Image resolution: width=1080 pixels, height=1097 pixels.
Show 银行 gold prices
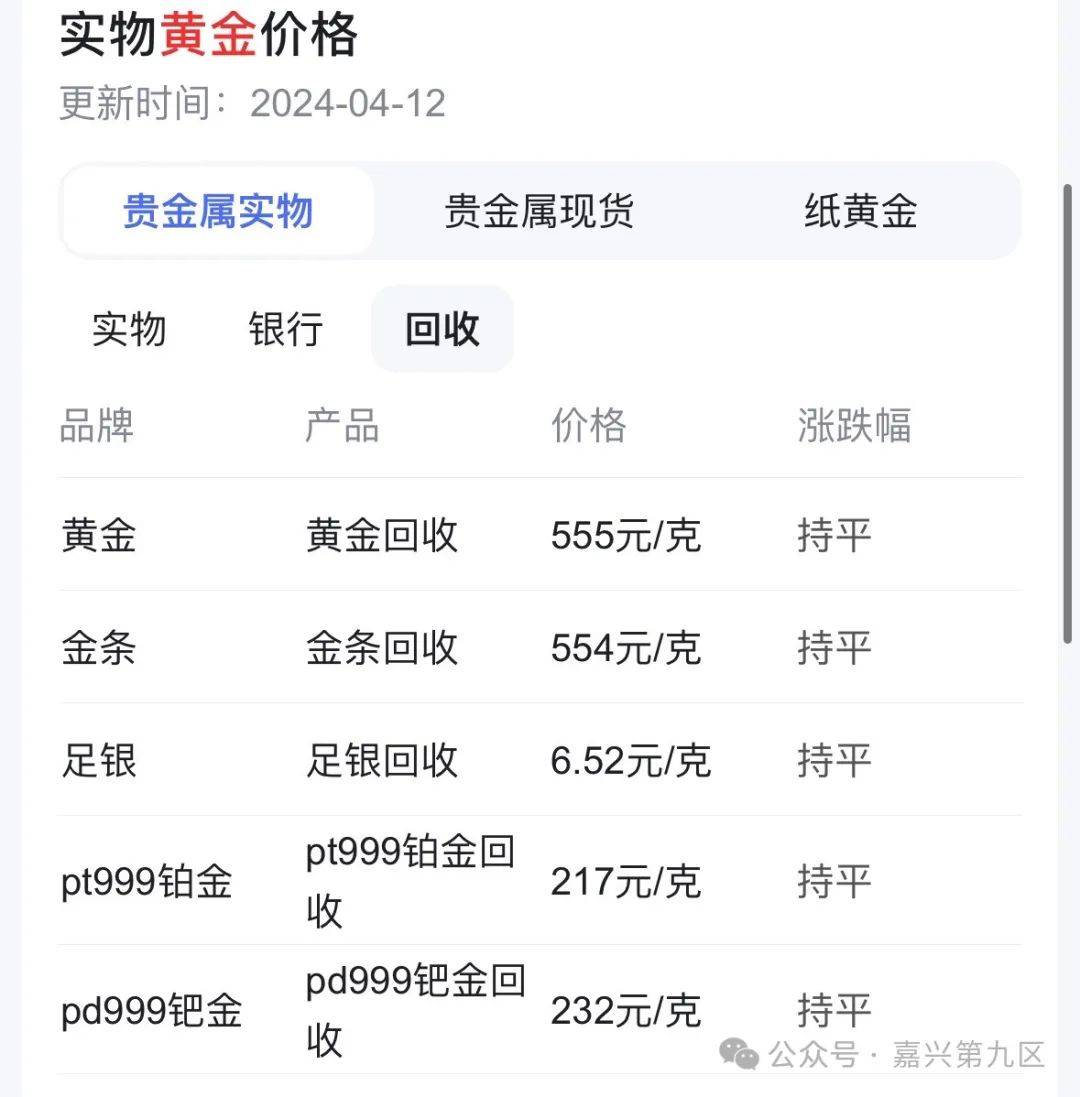click(286, 329)
